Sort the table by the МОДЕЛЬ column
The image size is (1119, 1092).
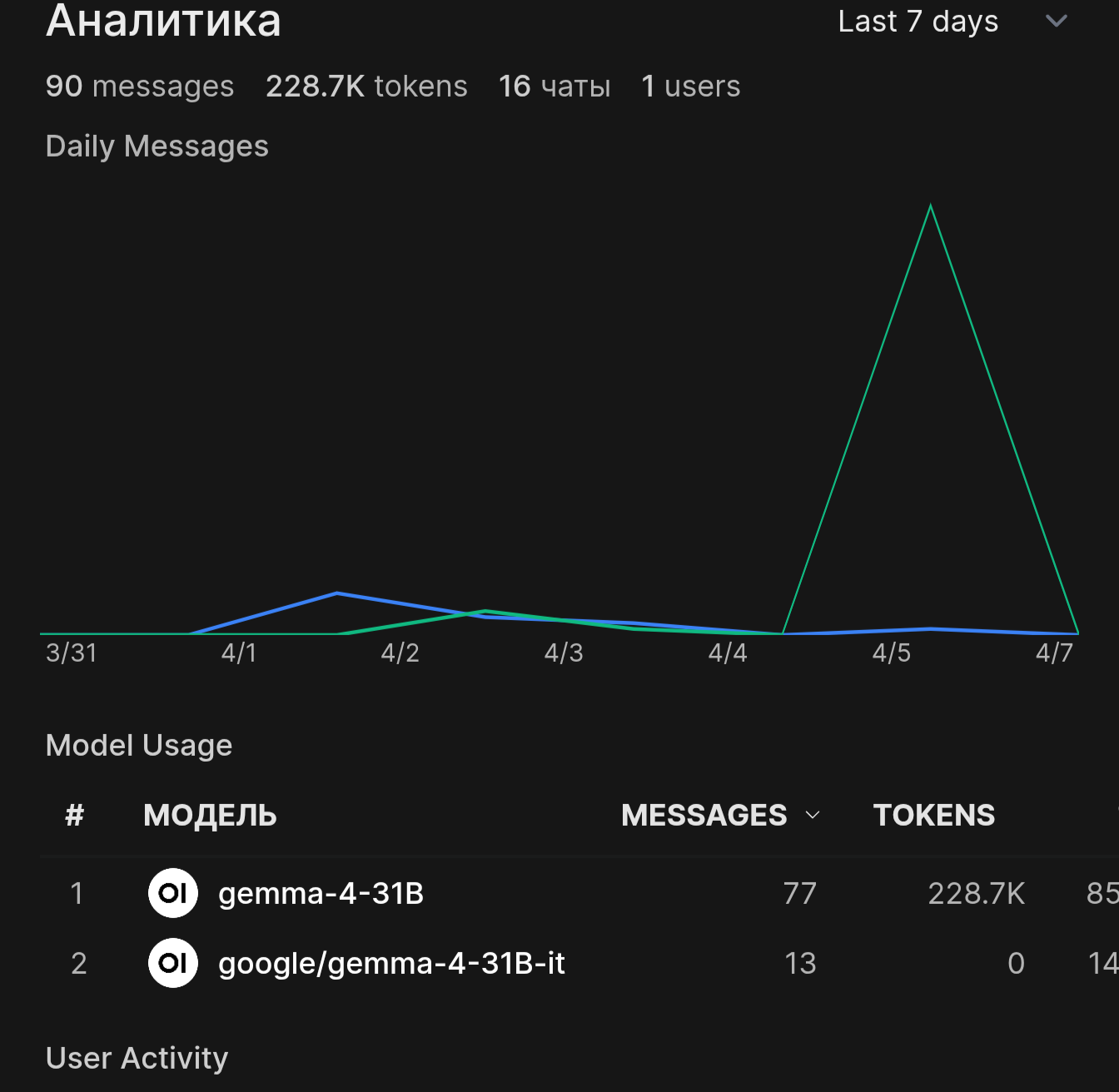point(210,815)
